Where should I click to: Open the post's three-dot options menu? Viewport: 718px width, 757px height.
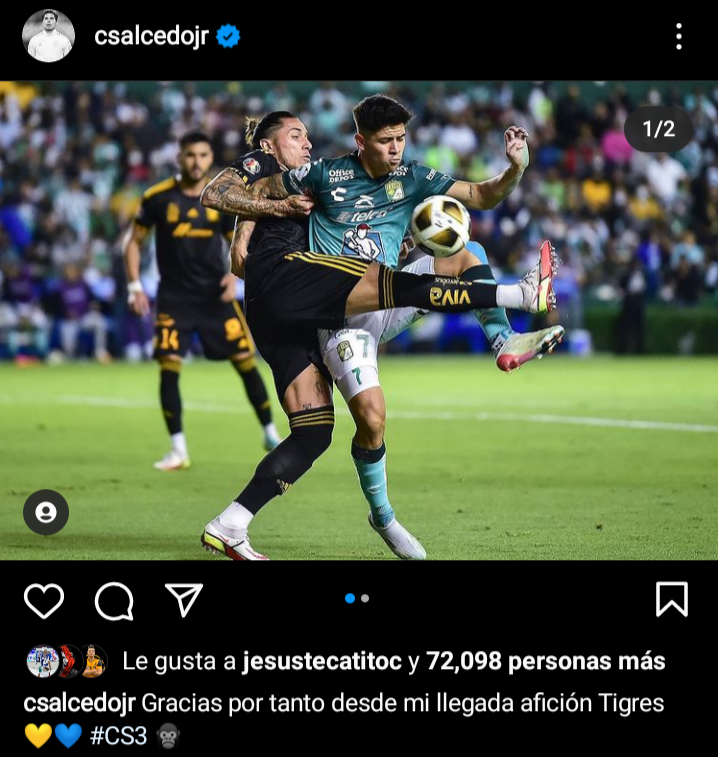point(679,37)
